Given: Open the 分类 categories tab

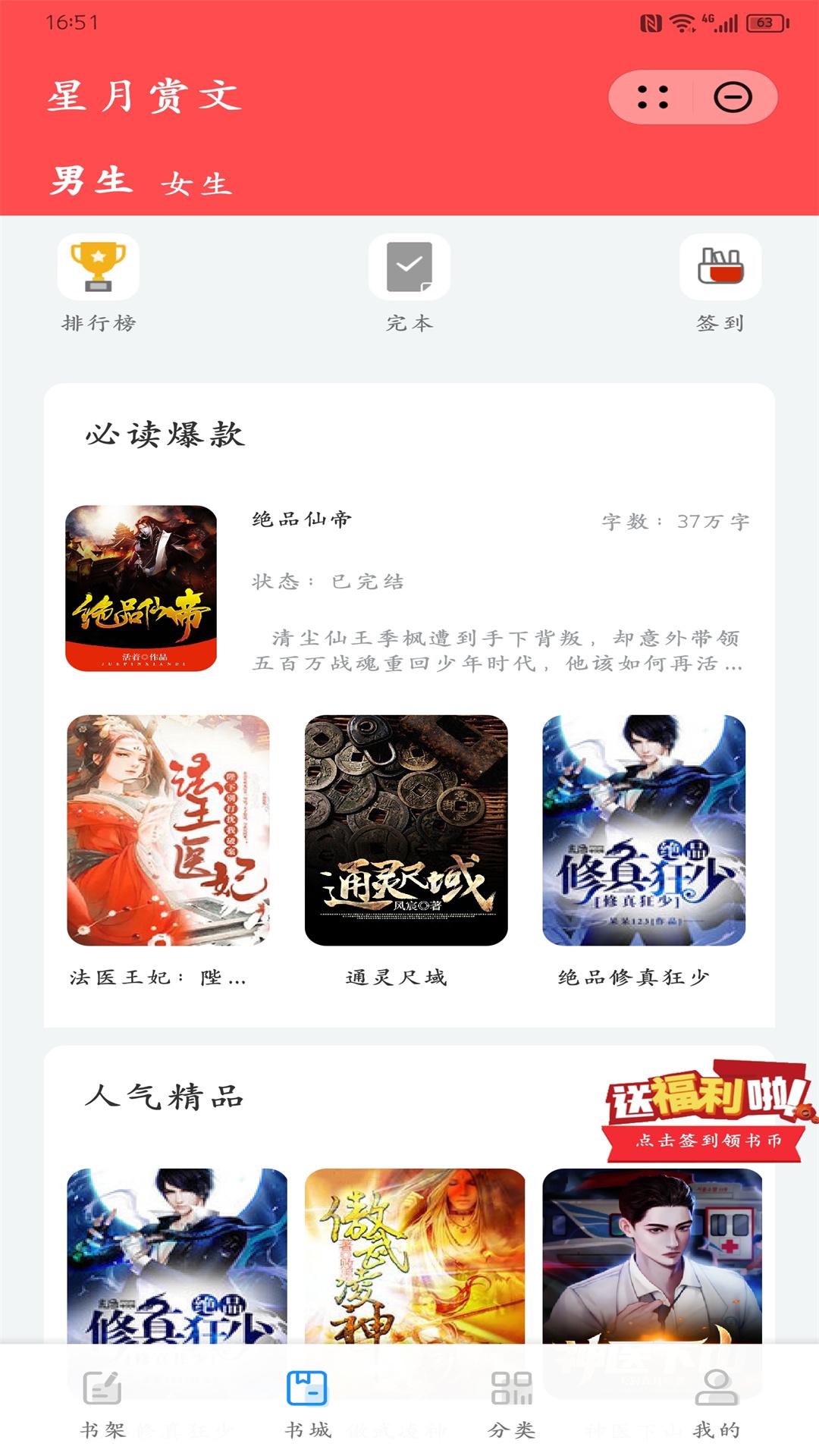Looking at the screenshot, I should click(512, 1403).
